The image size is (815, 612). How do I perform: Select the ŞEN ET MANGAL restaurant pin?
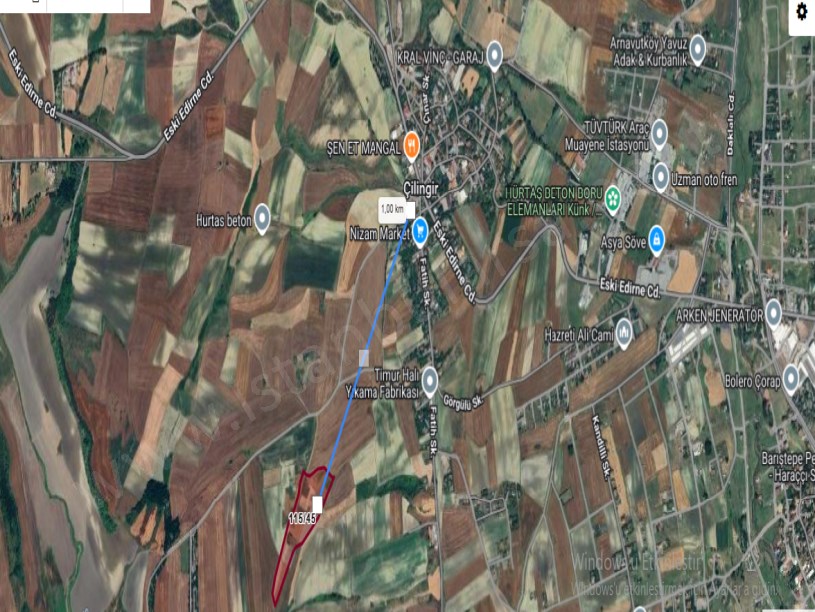pos(411,144)
